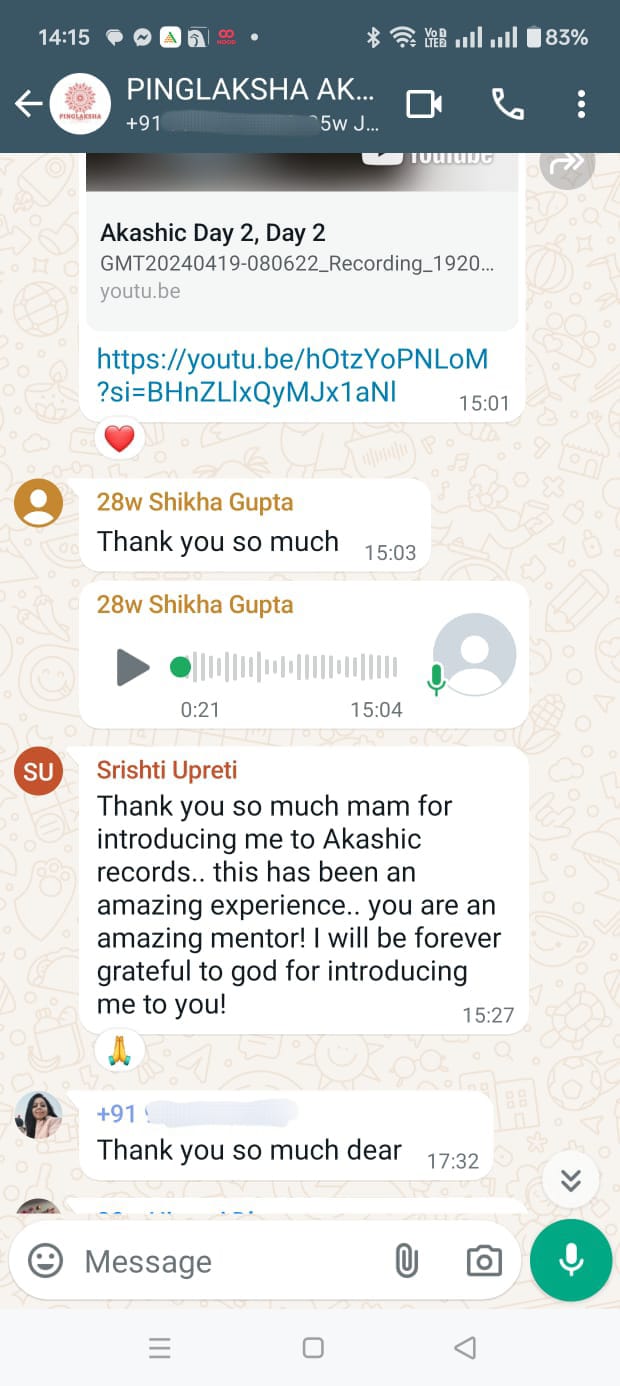Open the youtu.be link in the message
This screenshot has width=620, height=1386.
point(292,375)
